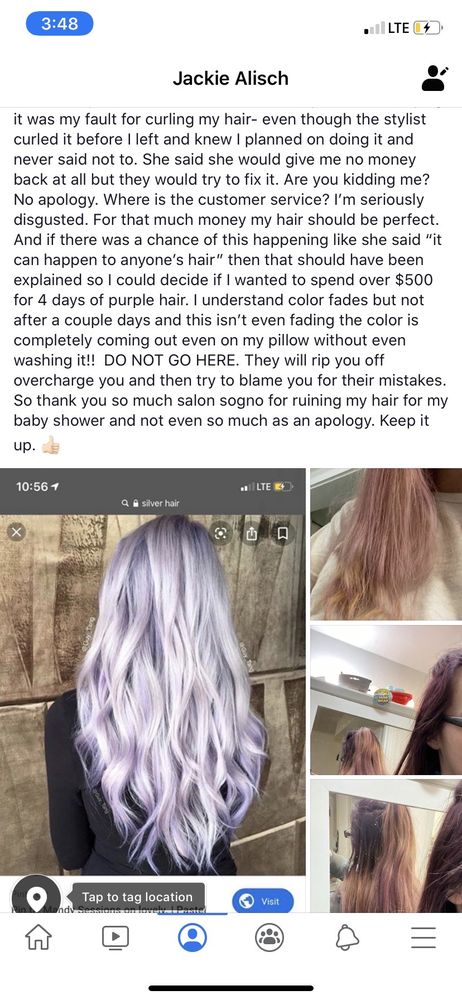
Task: Go to the Home feed tab
Action: (39, 937)
